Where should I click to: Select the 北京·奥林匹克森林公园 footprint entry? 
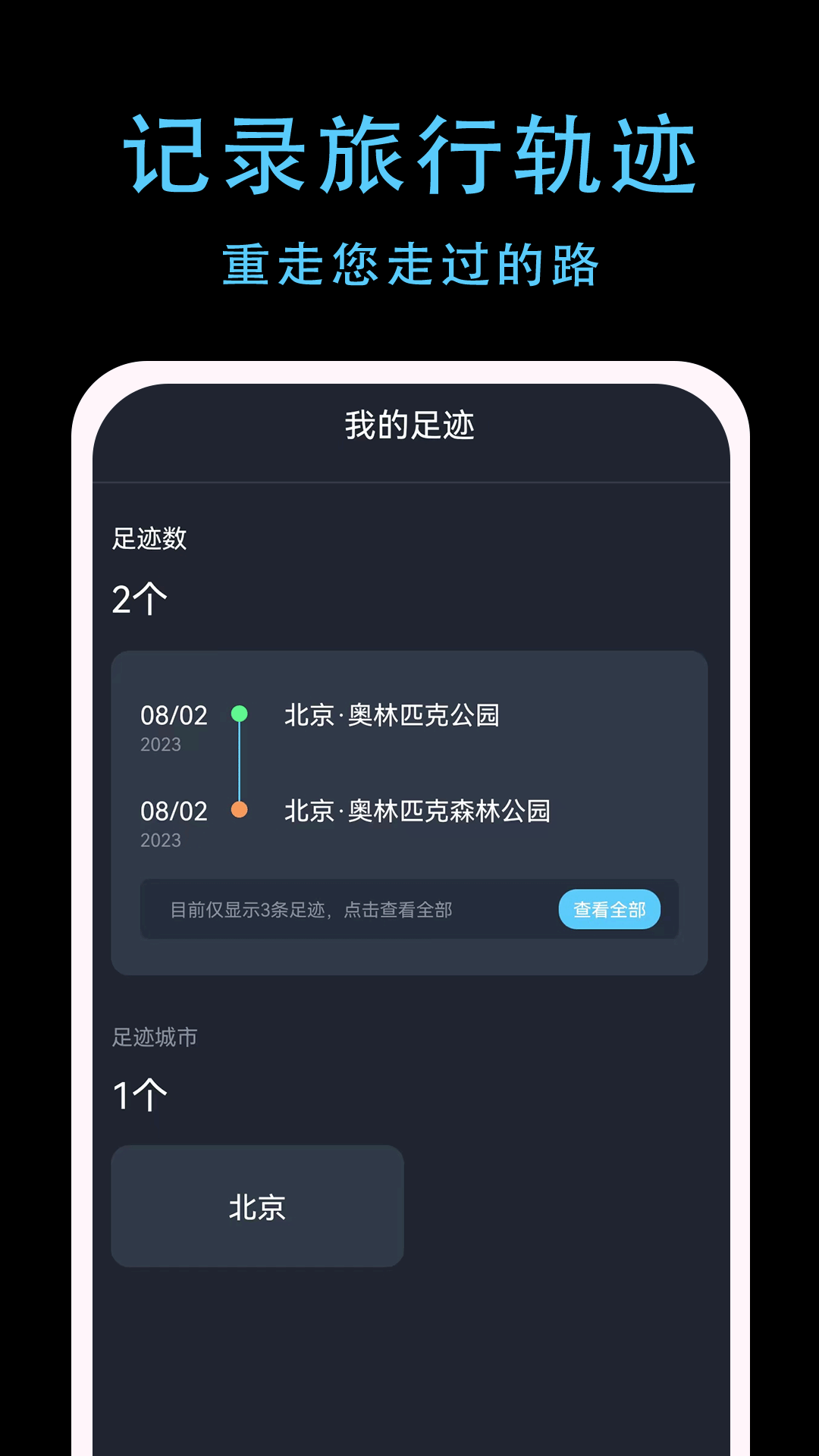[417, 810]
